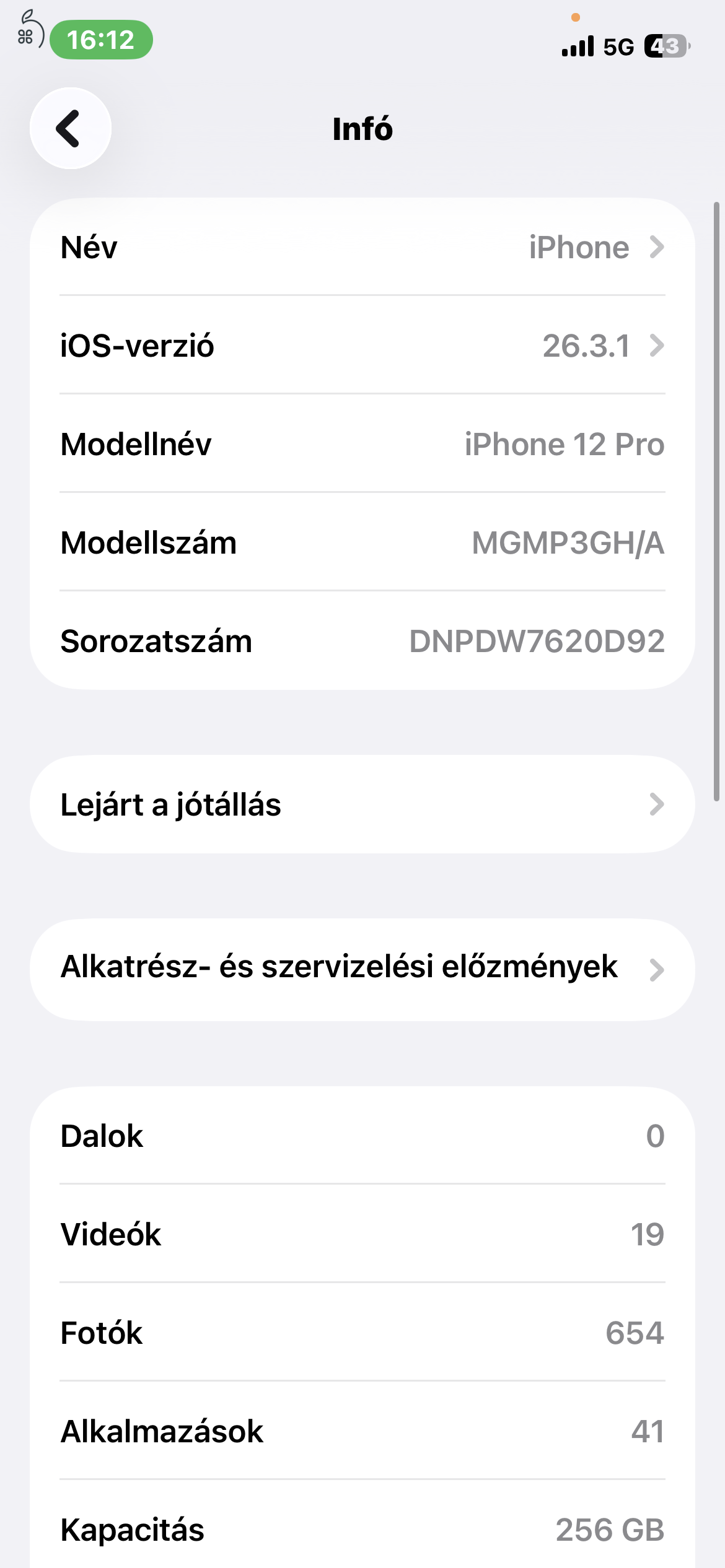The width and height of the screenshot is (725, 1568).
Task: Select the Dalok count row
Action: point(362,1136)
